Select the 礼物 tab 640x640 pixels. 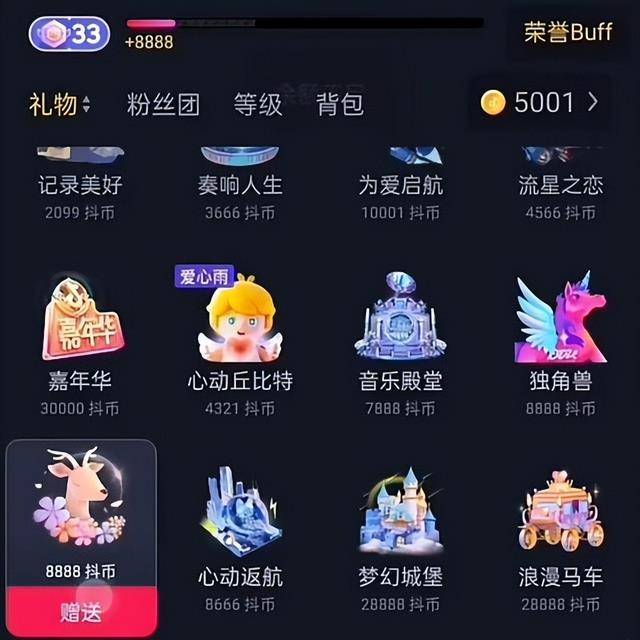point(59,103)
